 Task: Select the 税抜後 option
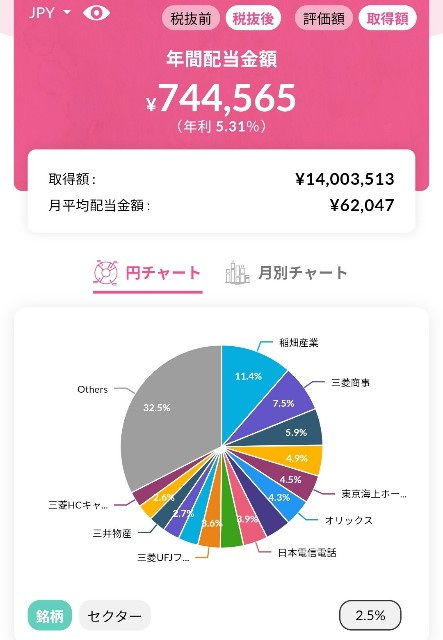tap(253, 18)
